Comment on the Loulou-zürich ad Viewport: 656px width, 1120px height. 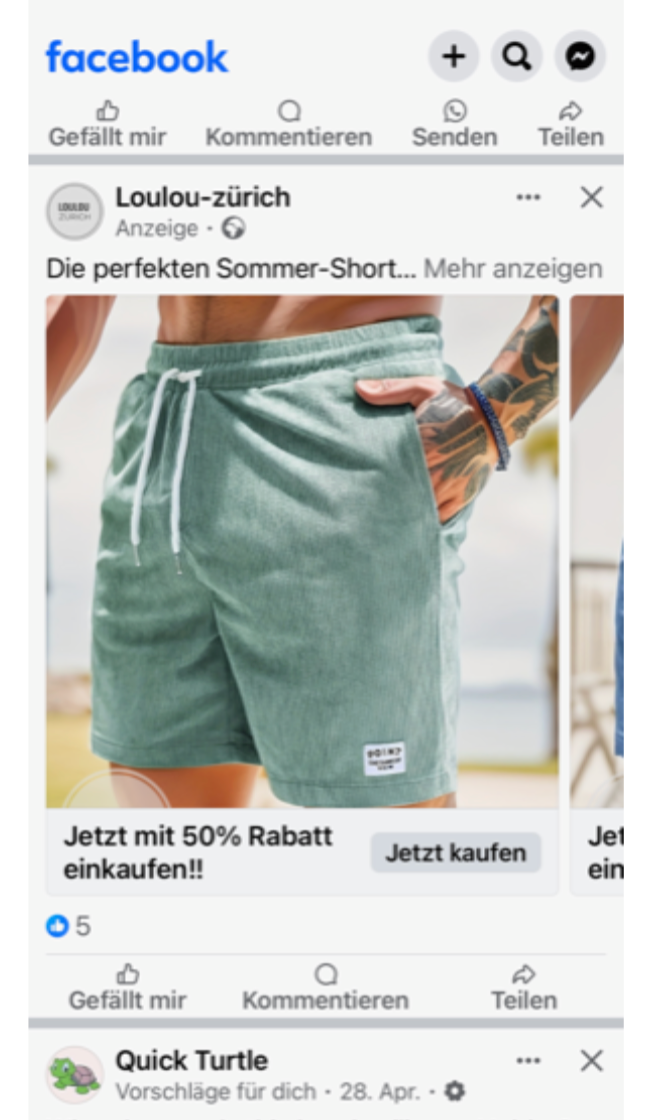click(x=325, y=987)
